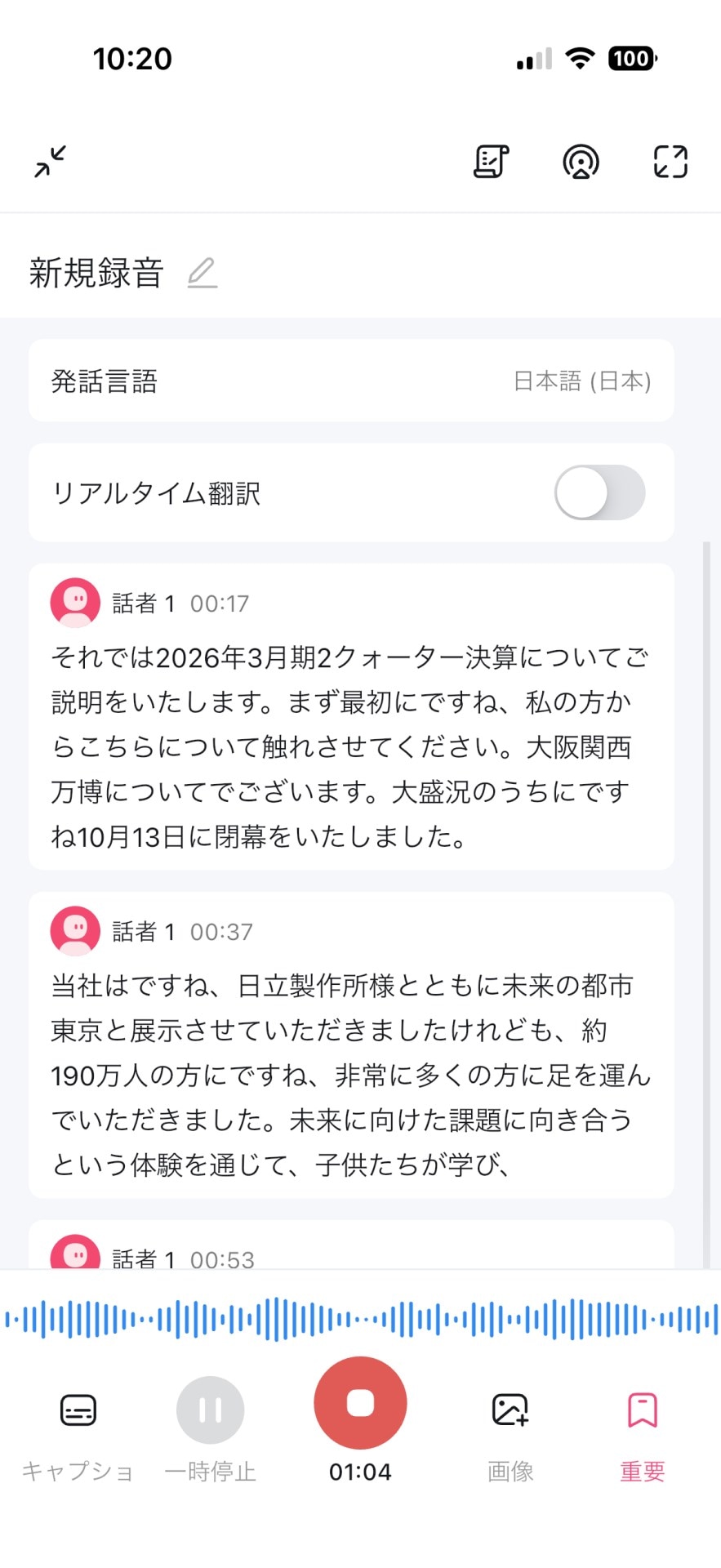Open the broadcast icon in top bar
The height and width of the screenshot is (1568, 721).
(581, 162)
